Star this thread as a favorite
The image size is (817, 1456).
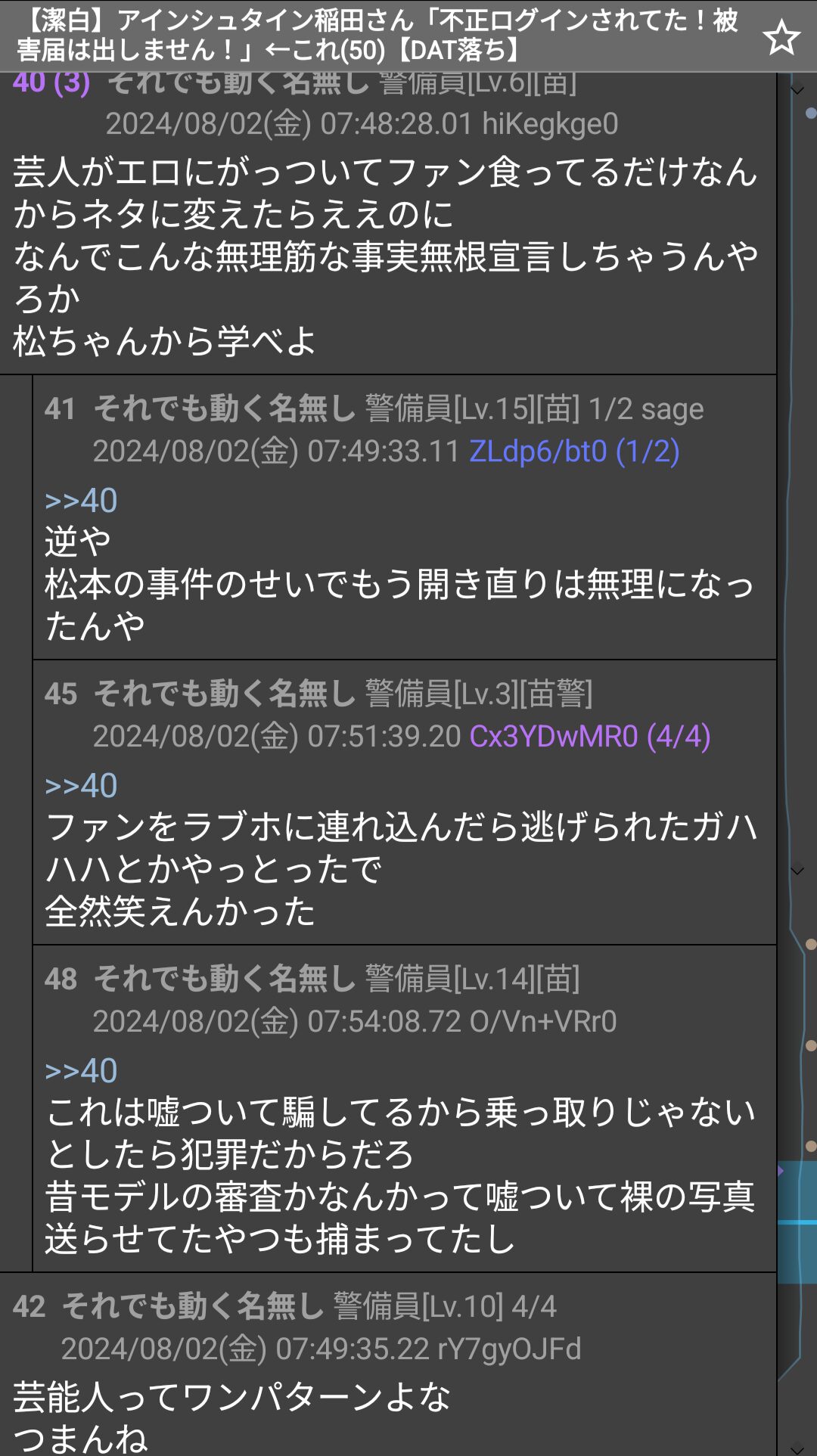781,38
